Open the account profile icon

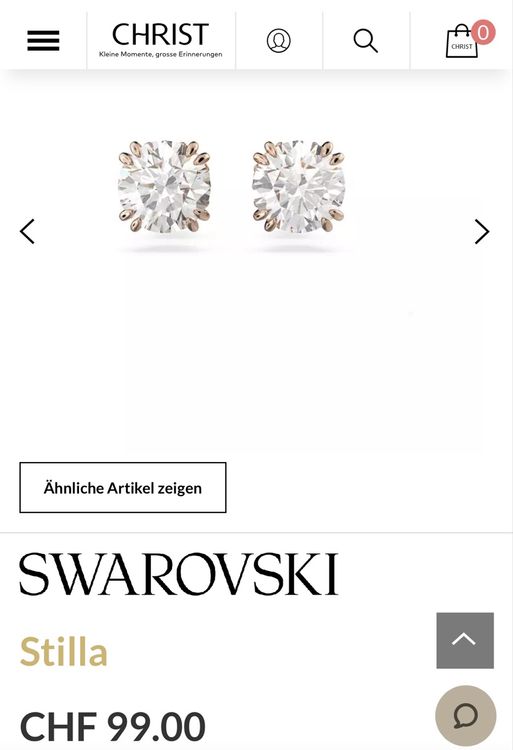279,41
